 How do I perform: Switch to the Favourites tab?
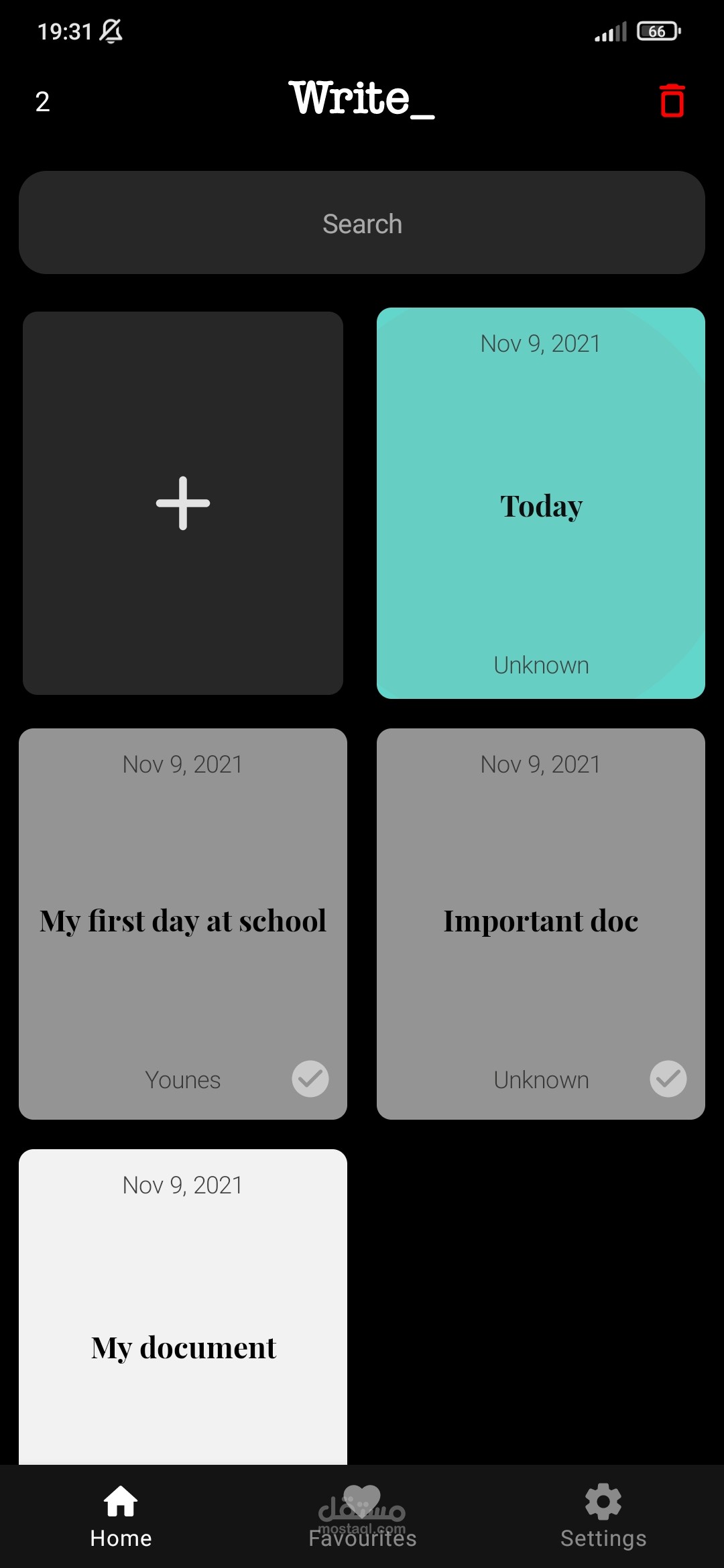pos(362,1516)
